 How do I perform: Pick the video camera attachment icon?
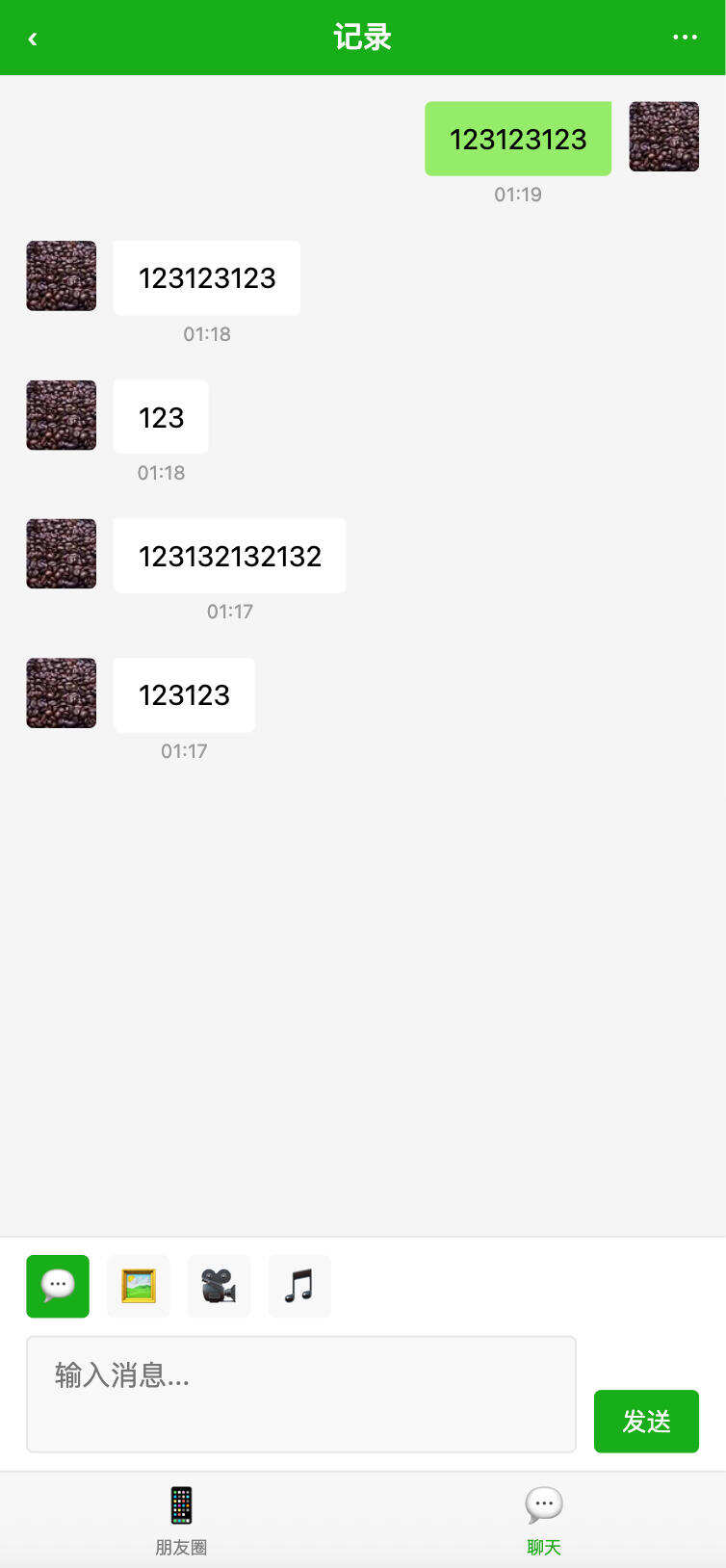(219, 1286)
